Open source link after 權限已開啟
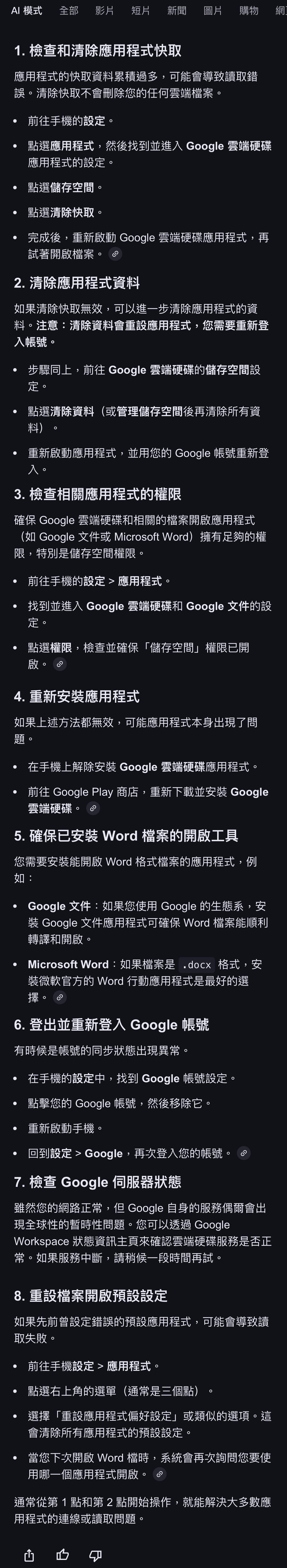The image size is (287, 1568). coord(60,665)
